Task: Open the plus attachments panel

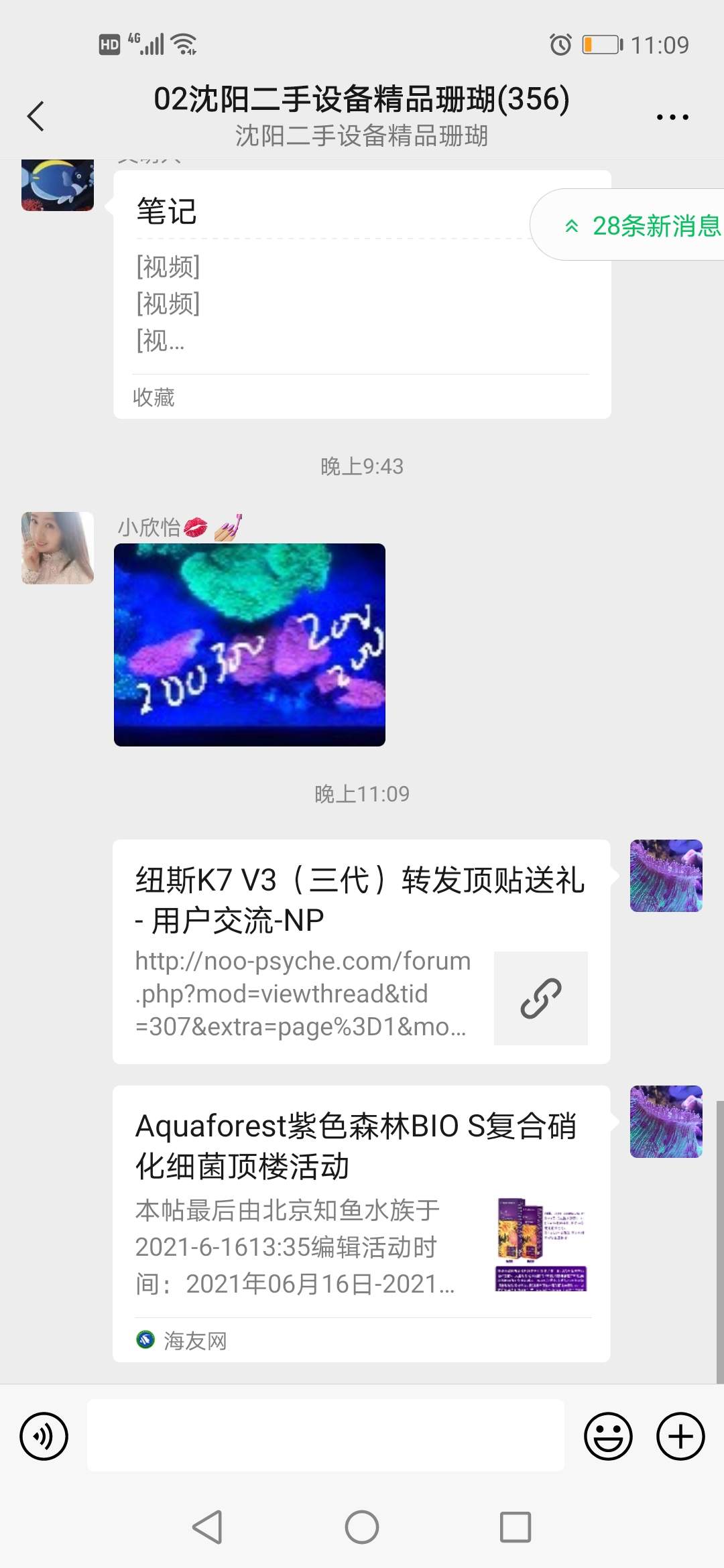Action: 680,1436
